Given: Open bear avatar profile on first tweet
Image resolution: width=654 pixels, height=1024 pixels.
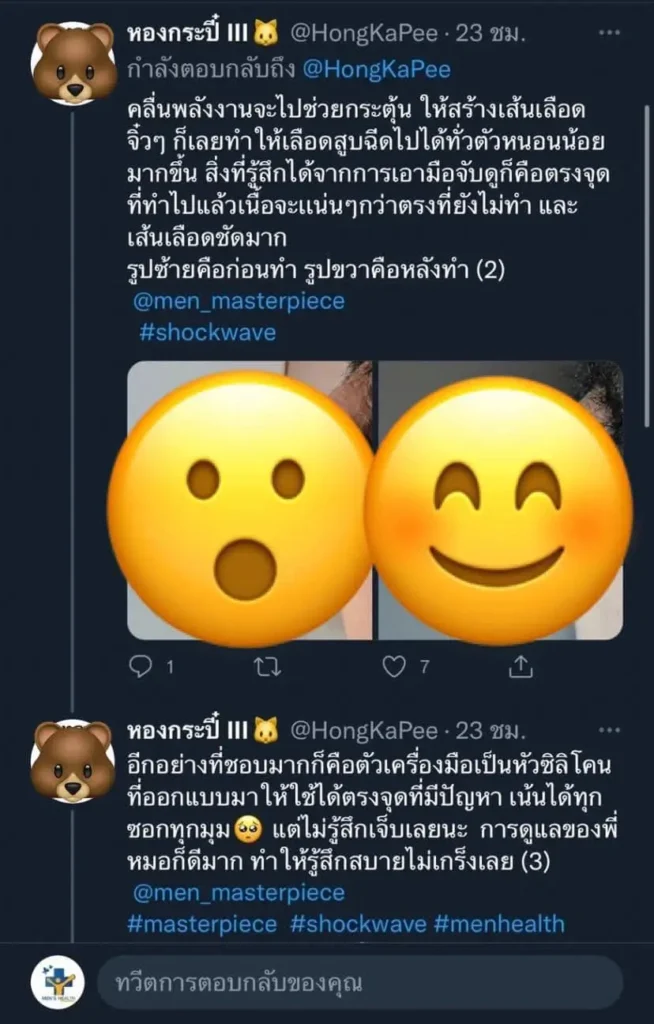Looking at the screenshot, I should point(75,62).
